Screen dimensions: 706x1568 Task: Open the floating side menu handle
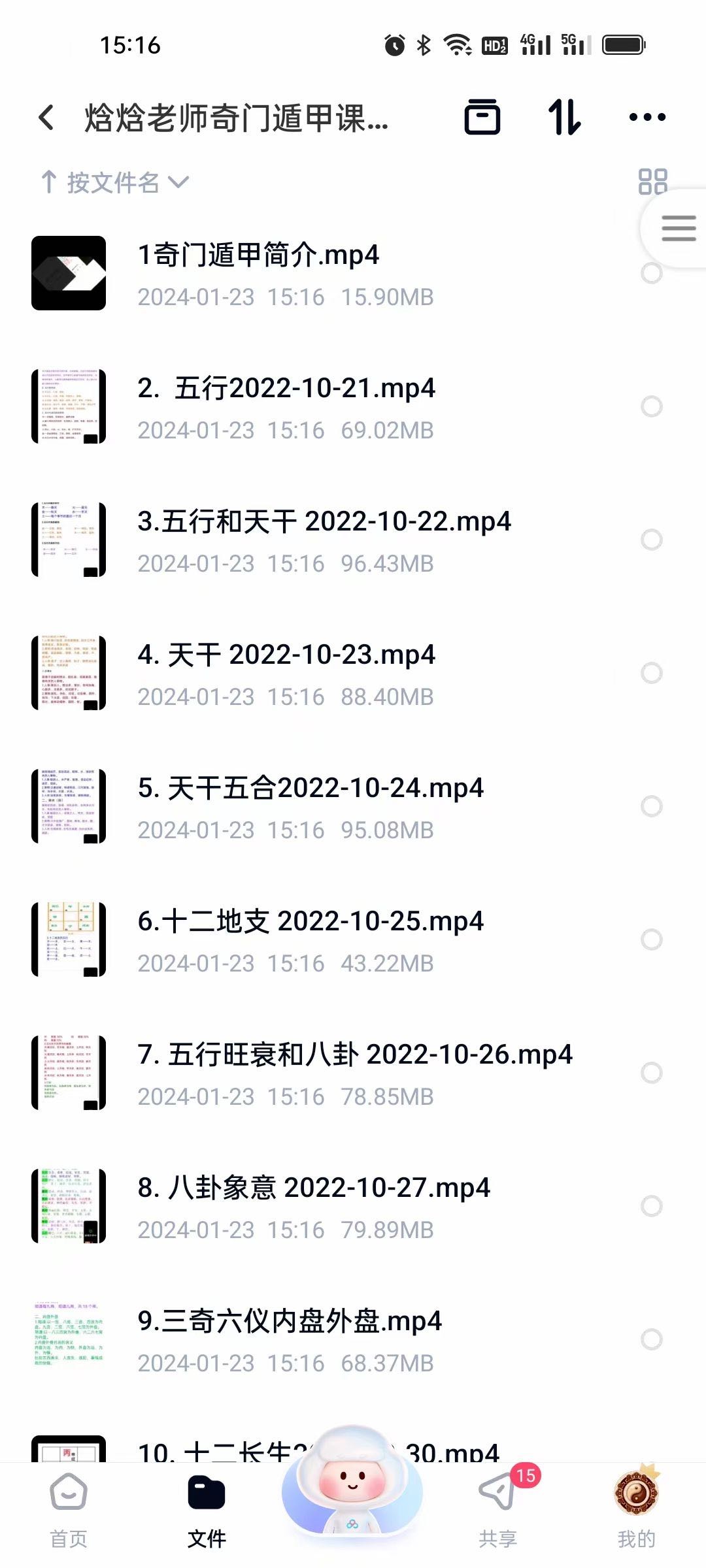678,229
